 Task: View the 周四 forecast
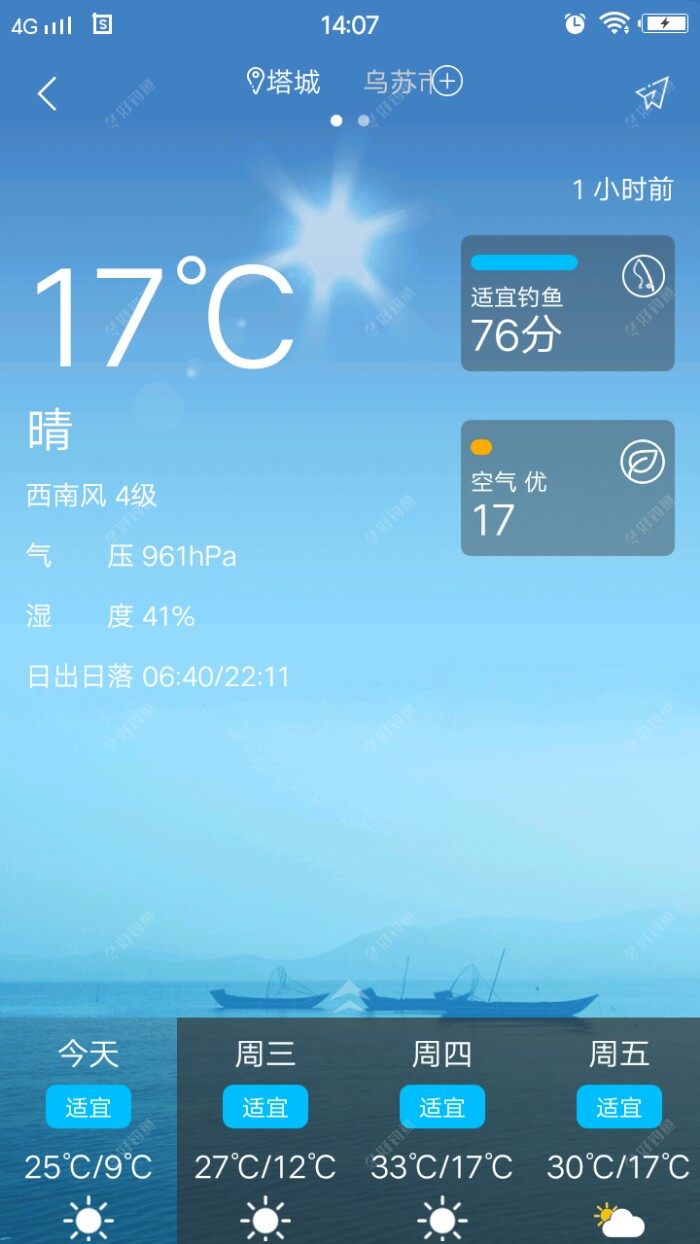pyautogui.click(x=442, y=1130)
